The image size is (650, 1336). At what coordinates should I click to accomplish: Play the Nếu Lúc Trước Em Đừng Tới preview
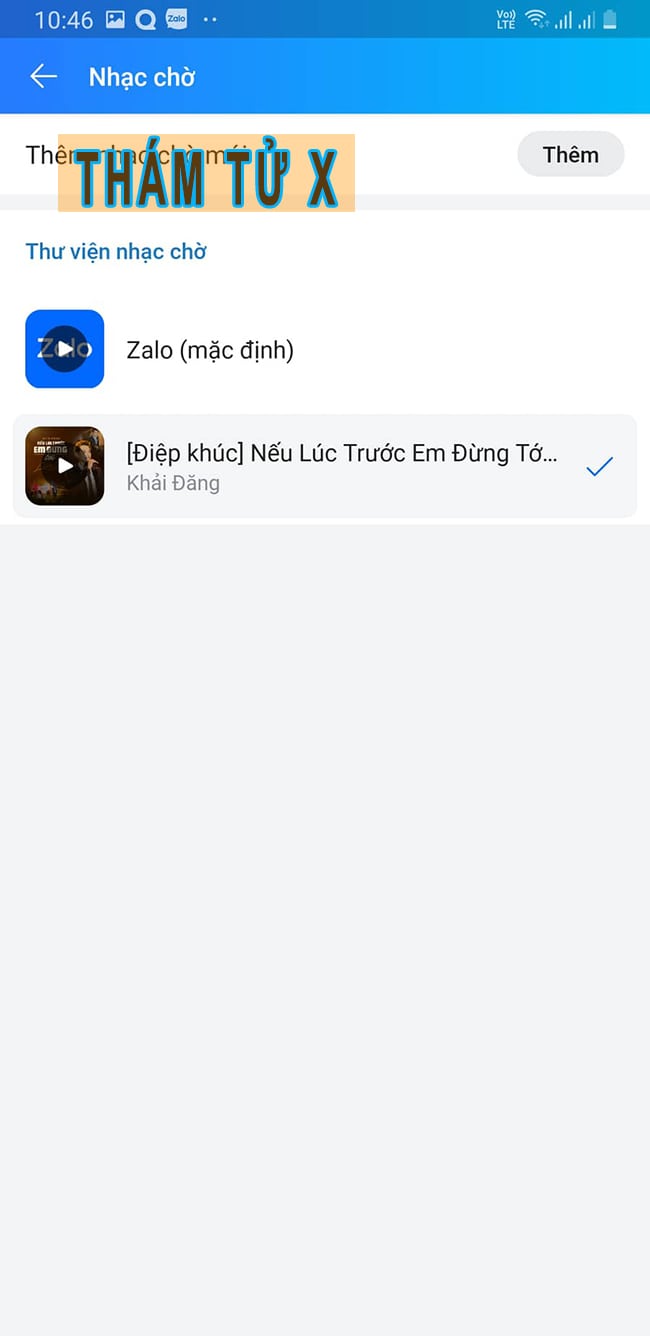[65, 466]
